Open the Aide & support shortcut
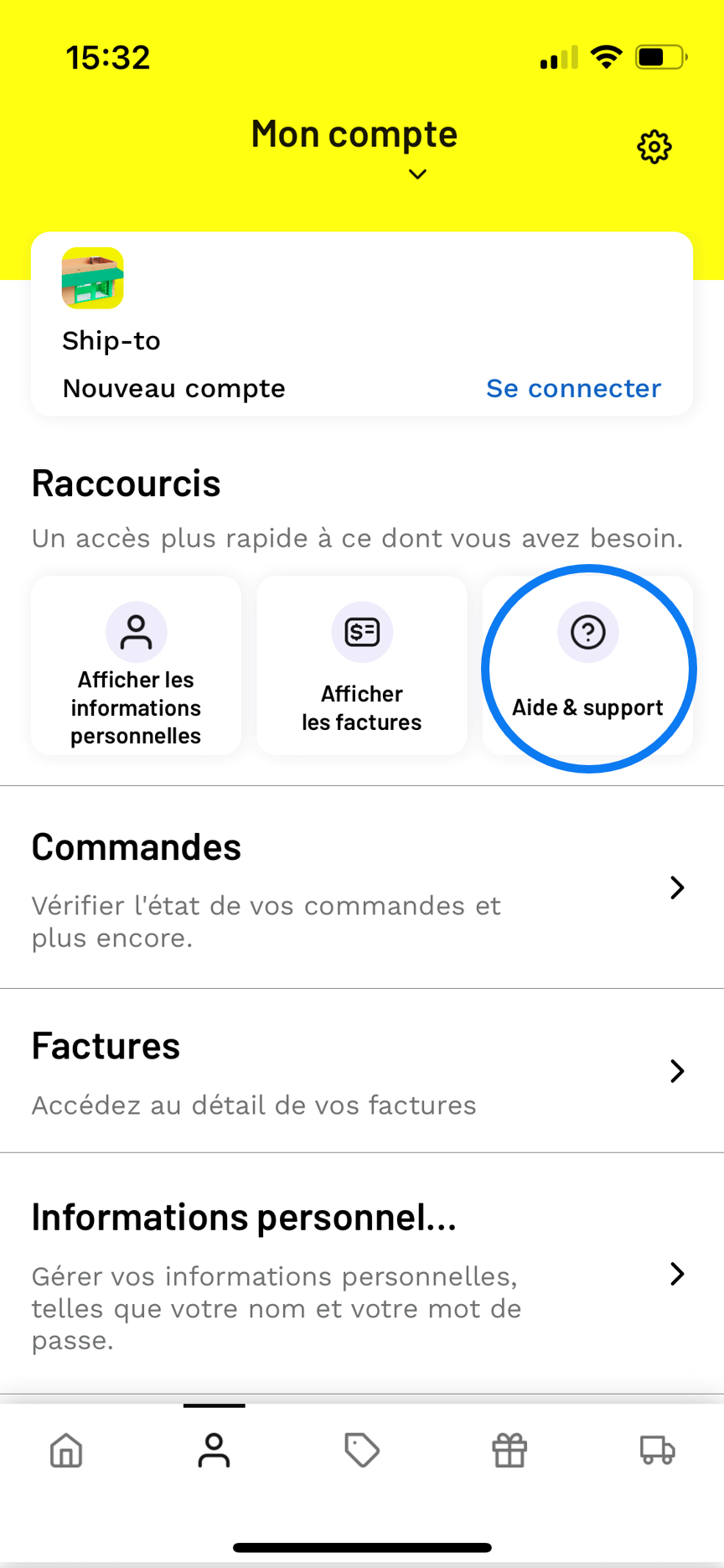The height and width of the screenshot is (1568, 724). click(x=587, y=666)
